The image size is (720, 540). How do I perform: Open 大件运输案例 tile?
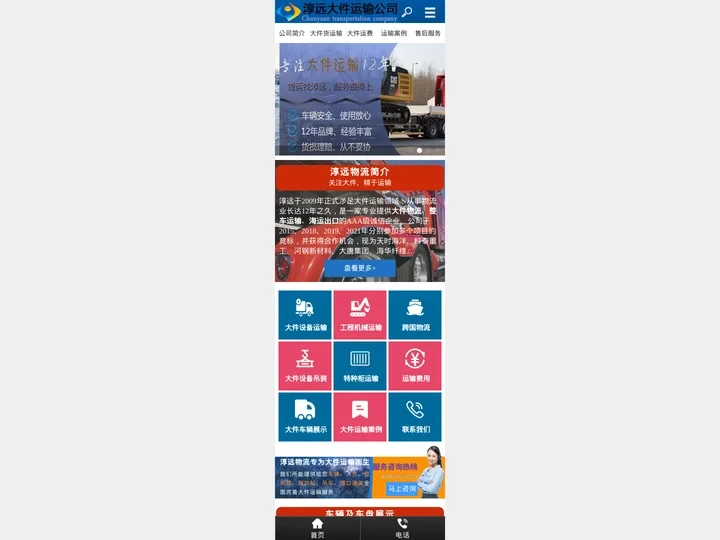click(360, 417)
